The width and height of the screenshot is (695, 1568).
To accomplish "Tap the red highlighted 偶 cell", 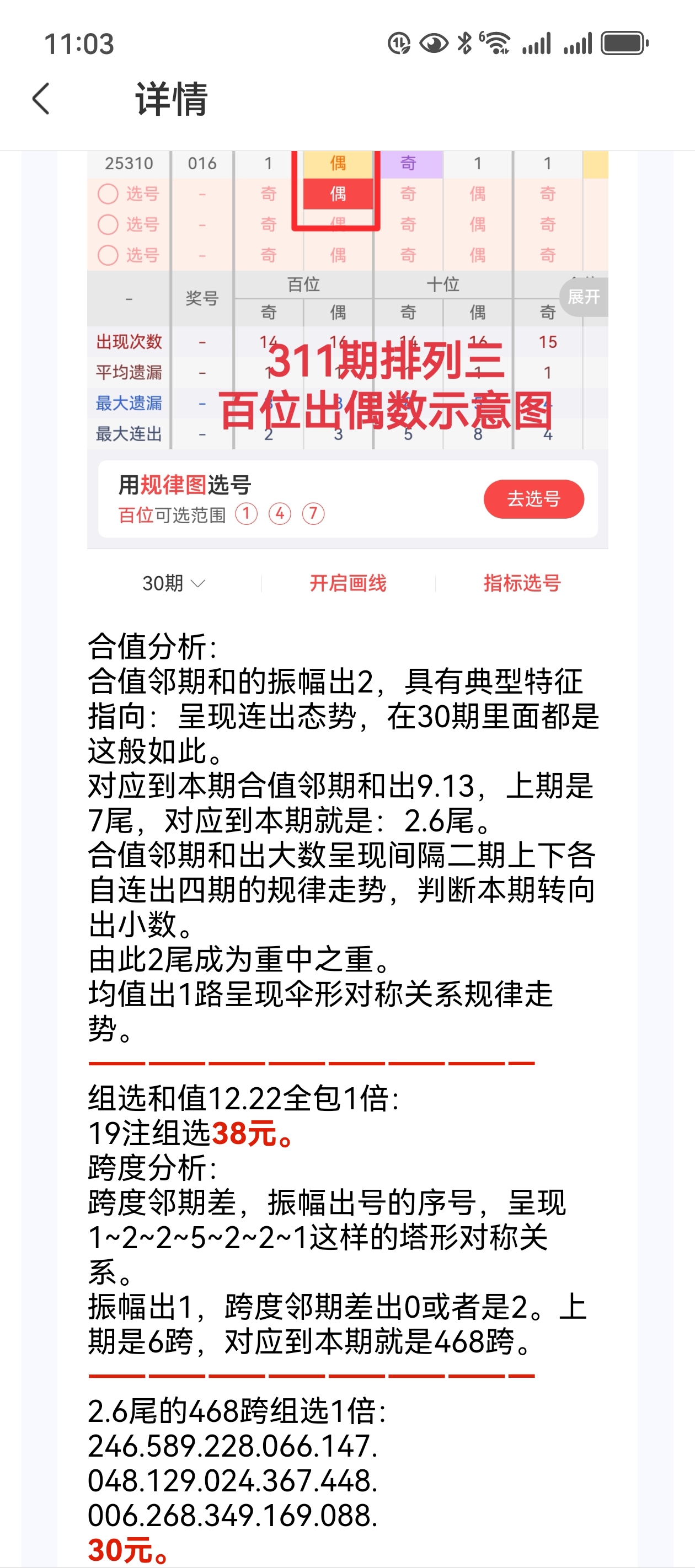I will coord(339,195).
